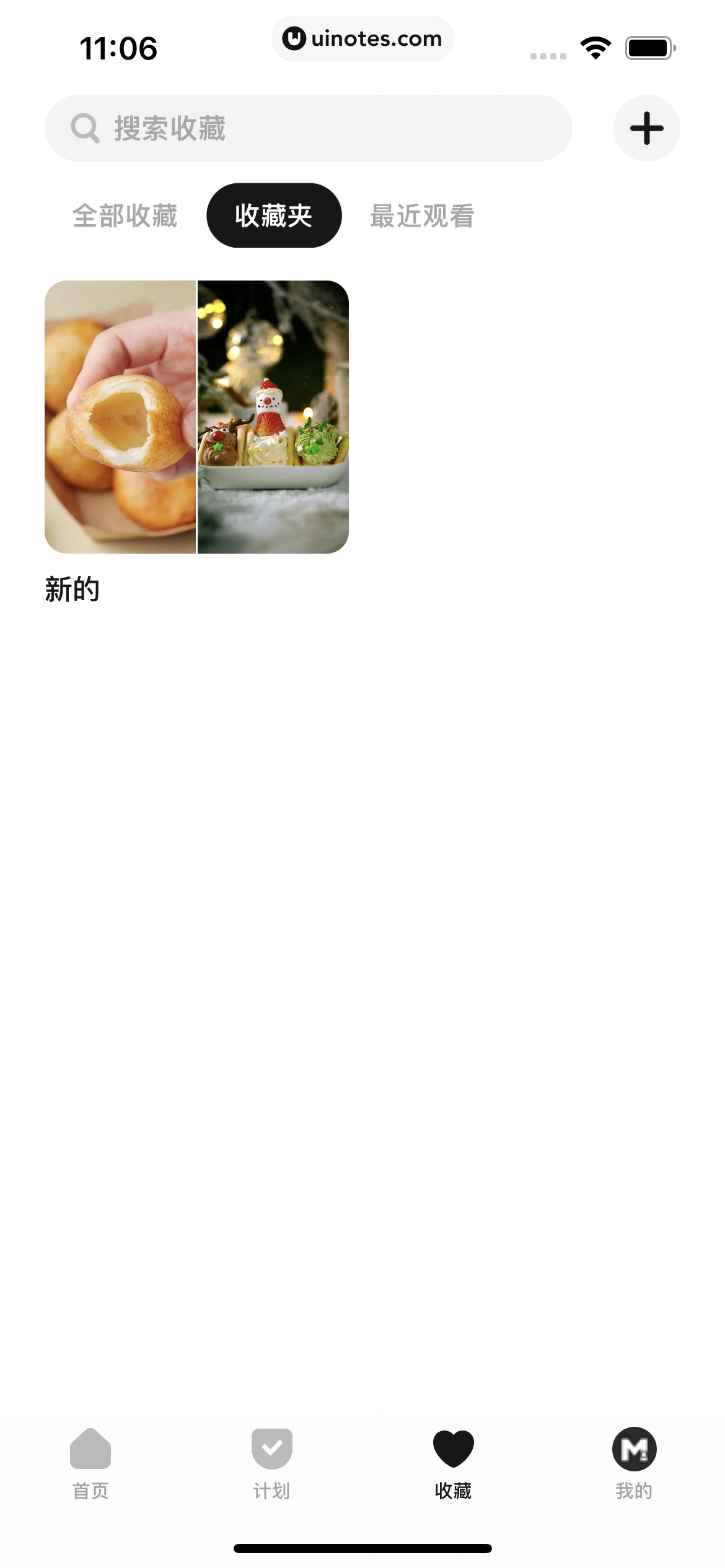Switch to the 全部收藏 tab
725x1568 pixels.
coord(126,216)
